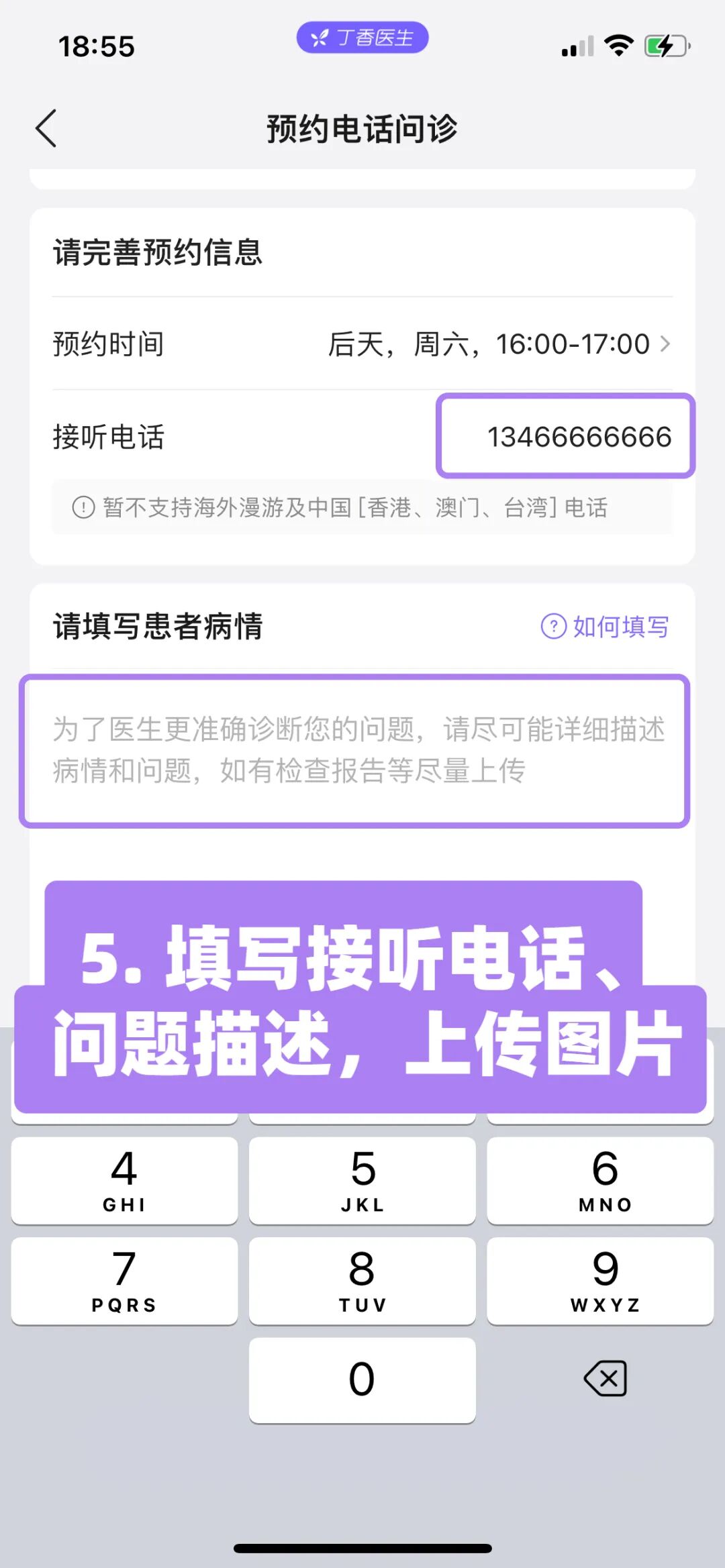This screenshot has height=1568, width=725.
Task: Type digit 0 on the keypad
Action: coord(362,1380)
